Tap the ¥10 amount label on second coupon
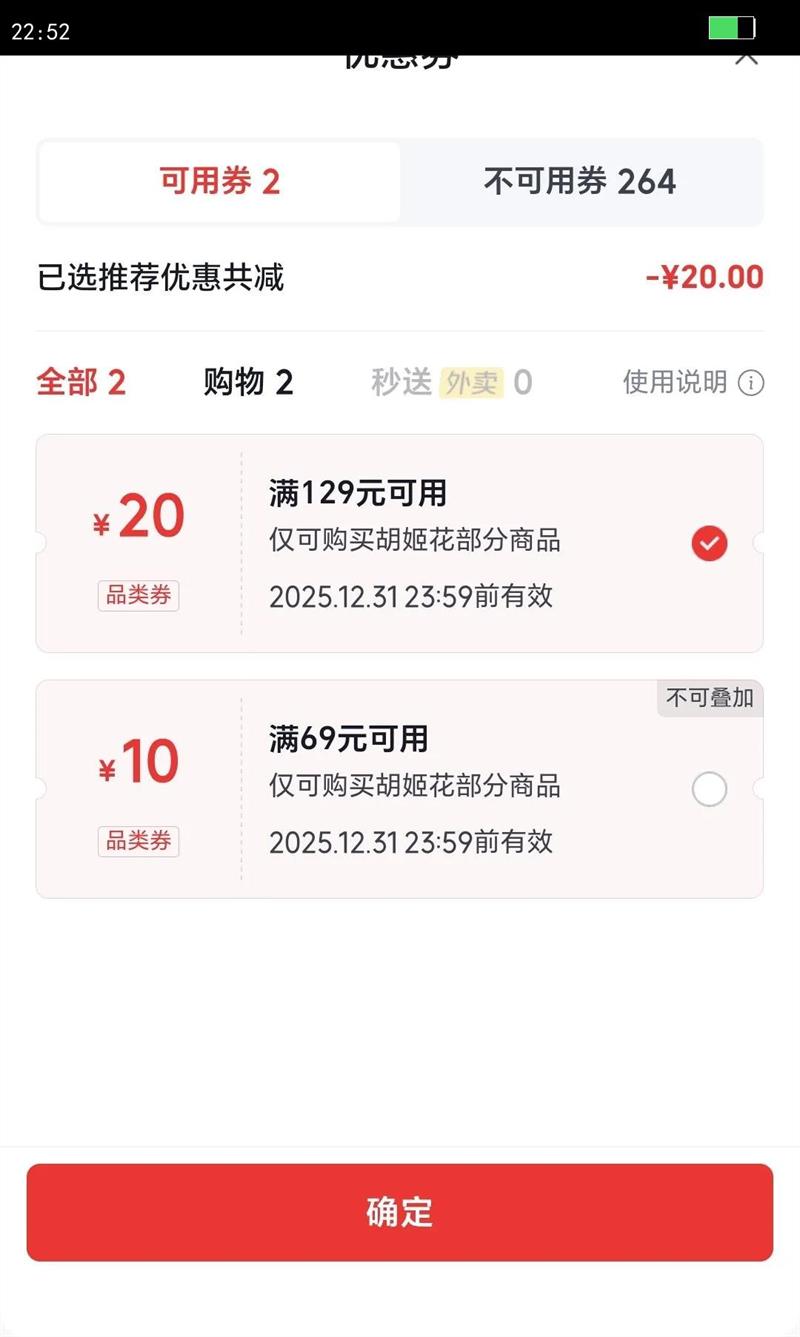The height and width of the screenshot is (1337, 800). 138,762
